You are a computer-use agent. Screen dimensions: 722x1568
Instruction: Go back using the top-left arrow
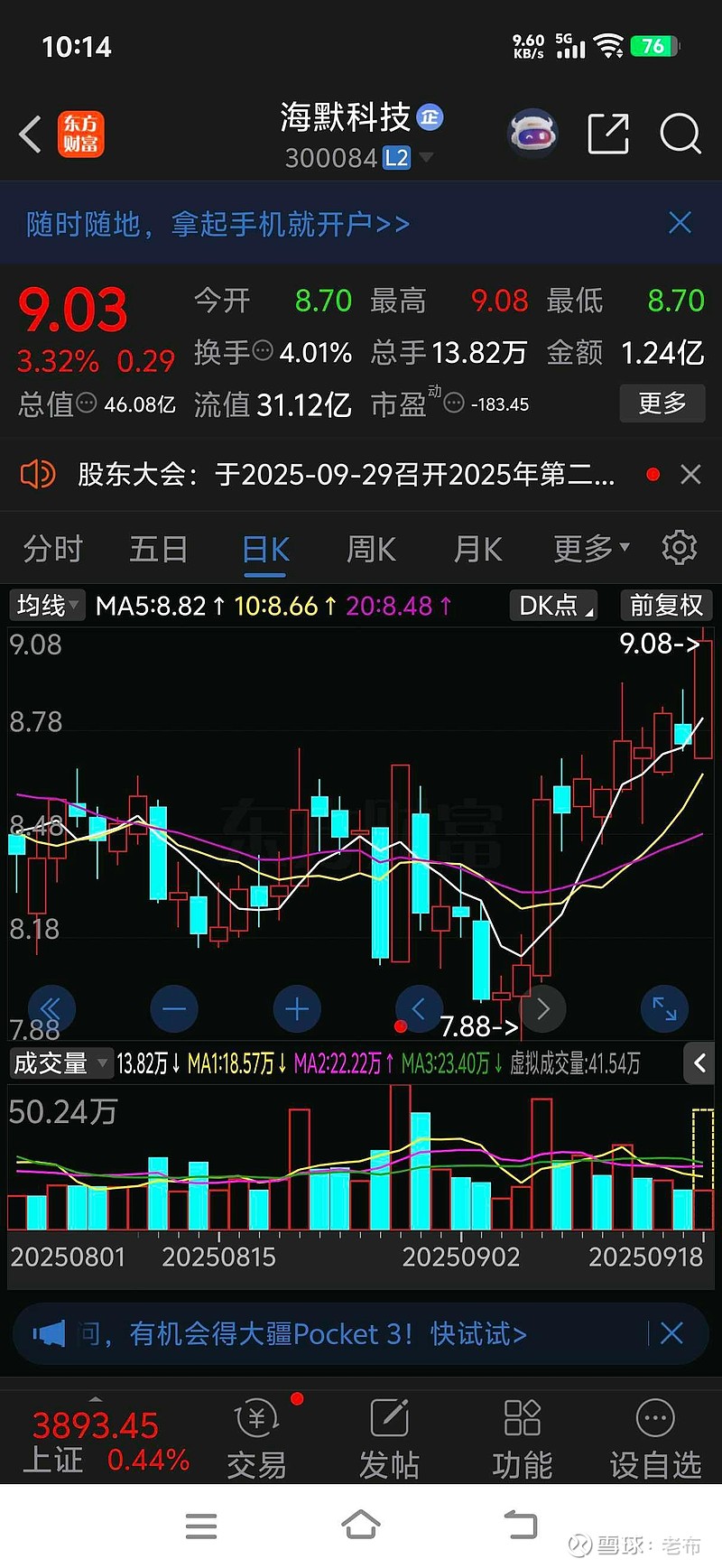coord(31,135)
